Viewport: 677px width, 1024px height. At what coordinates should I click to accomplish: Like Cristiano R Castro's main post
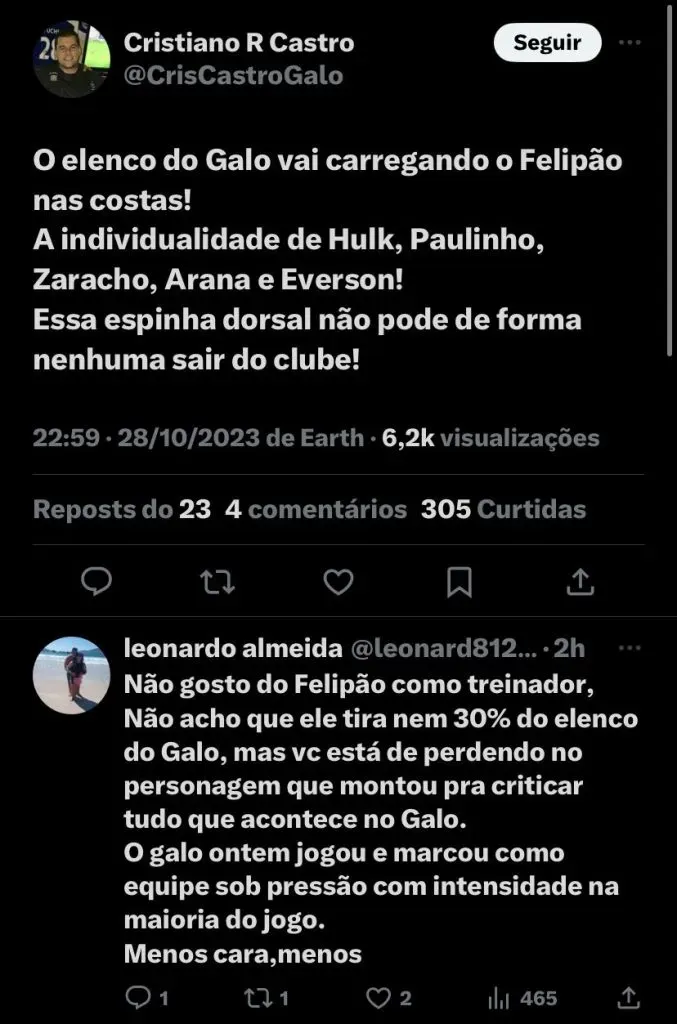click(x=339, y=581)
